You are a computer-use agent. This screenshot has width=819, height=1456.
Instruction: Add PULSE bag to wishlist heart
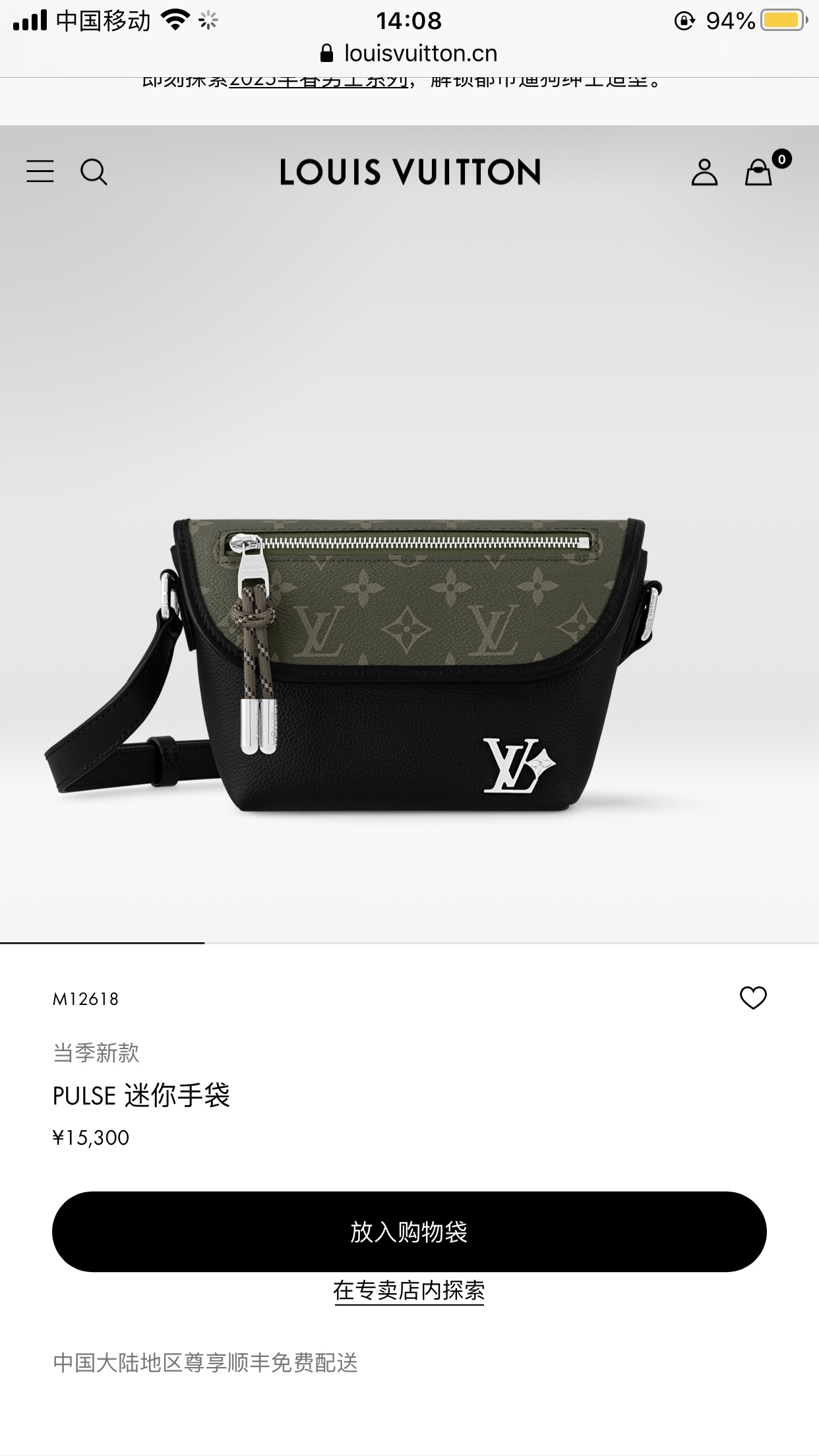point(753,998)
